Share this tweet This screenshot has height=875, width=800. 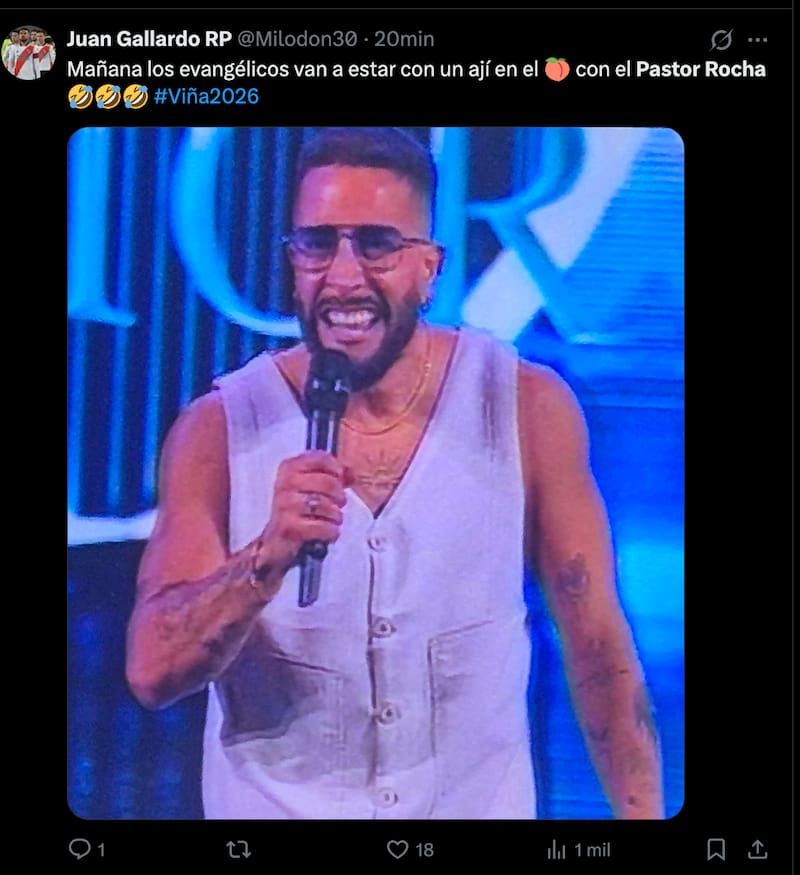758,849
